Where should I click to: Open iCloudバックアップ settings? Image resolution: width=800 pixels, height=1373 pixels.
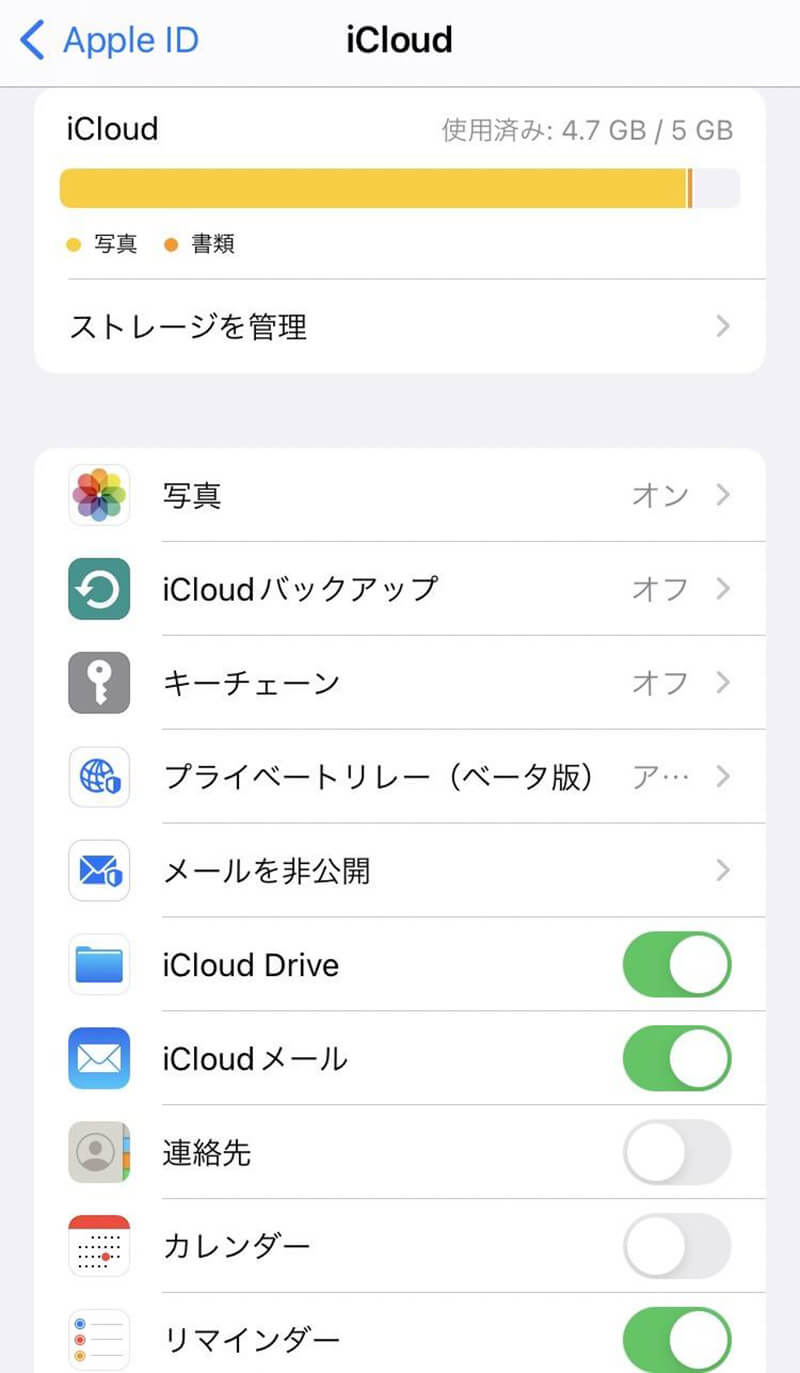(x=400, y=589)
